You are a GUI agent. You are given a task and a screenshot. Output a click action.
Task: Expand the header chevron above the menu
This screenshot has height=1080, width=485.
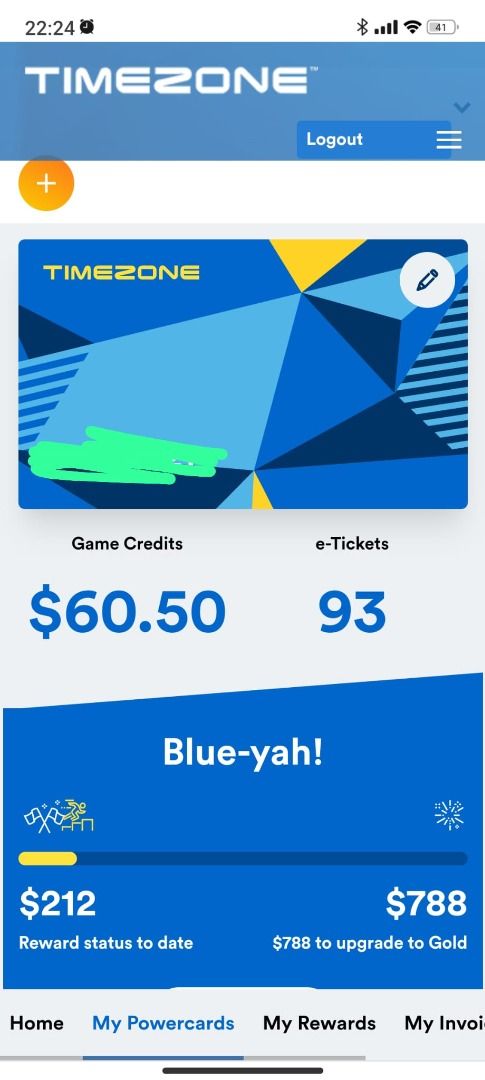point(462,107)
